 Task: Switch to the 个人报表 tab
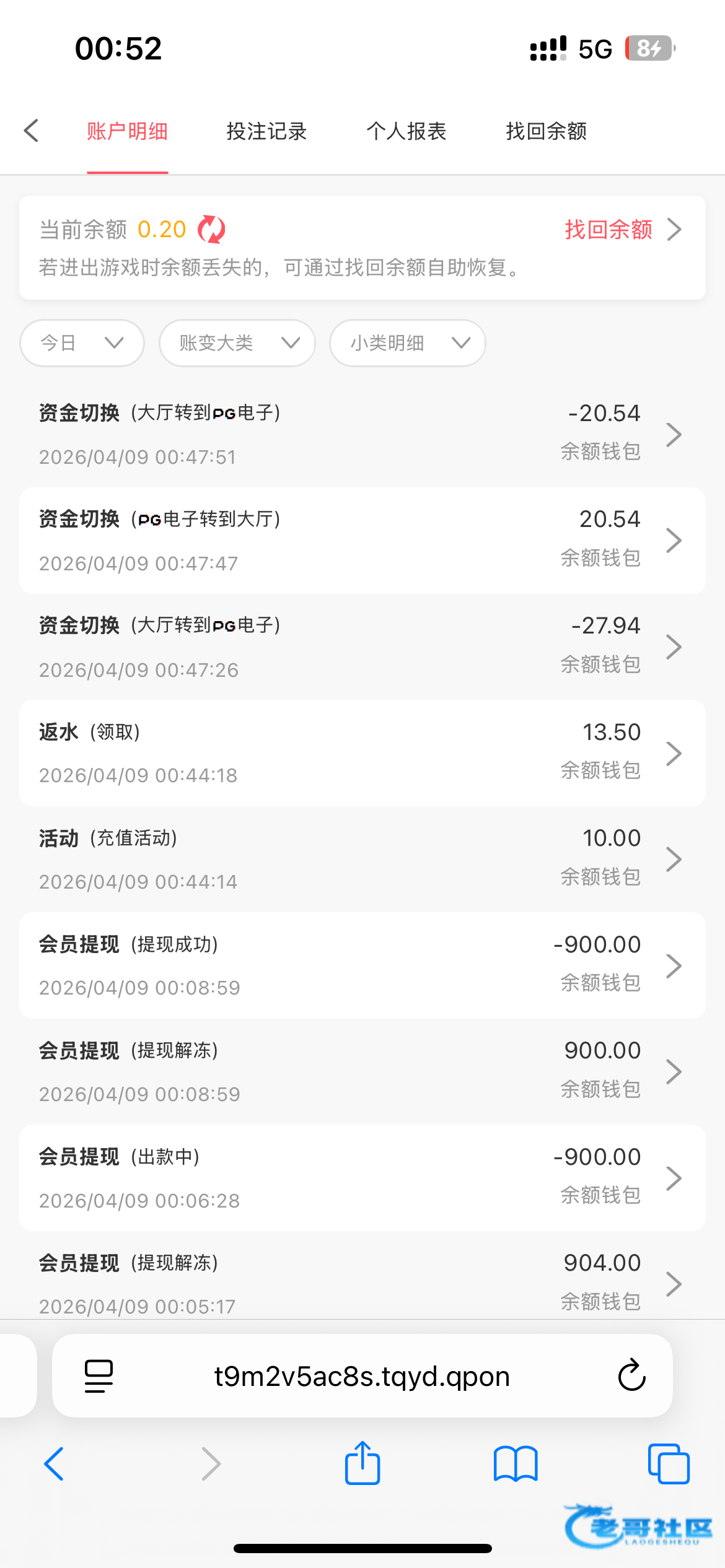click(x=406, y=131)
